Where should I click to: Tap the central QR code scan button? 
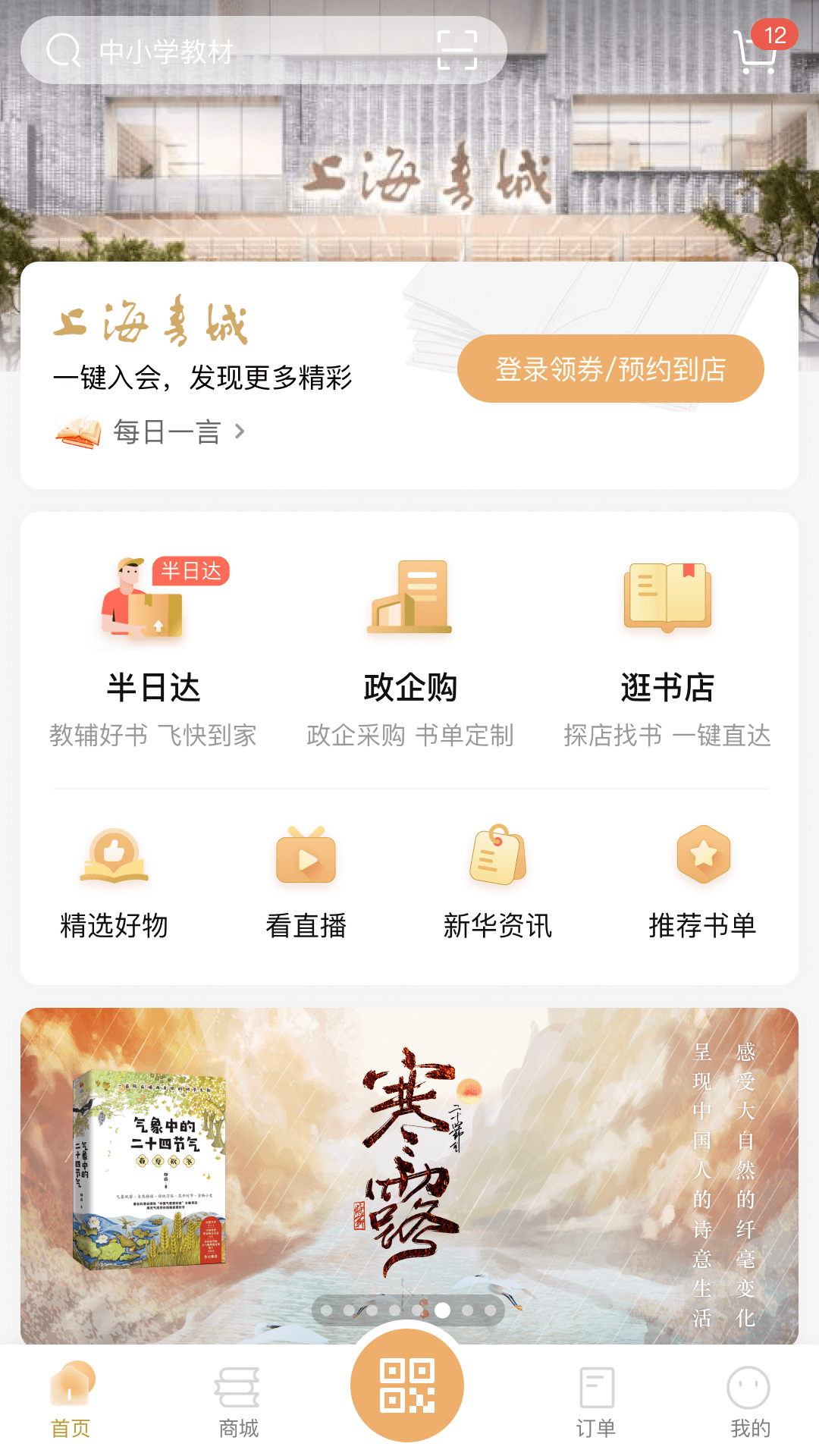click(409, 1384)
